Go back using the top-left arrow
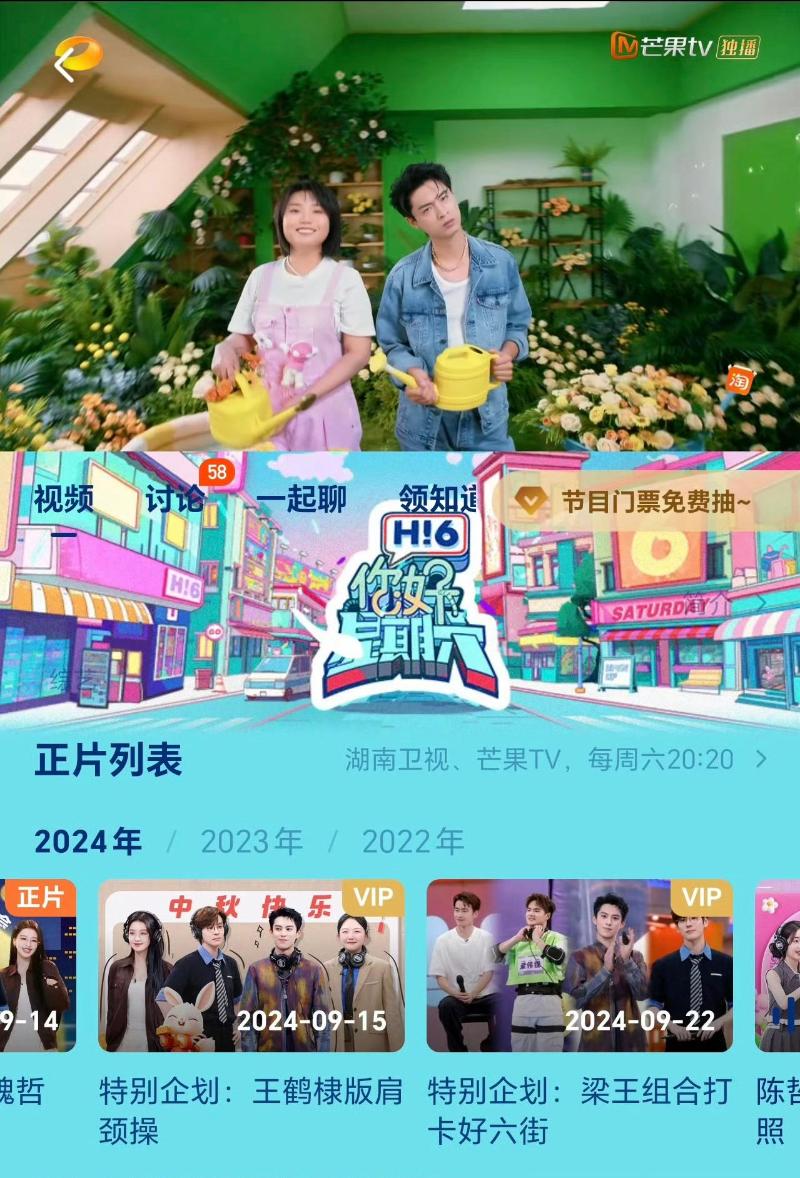The height and width of the screenshot is (1178, 800). point(66,63)
